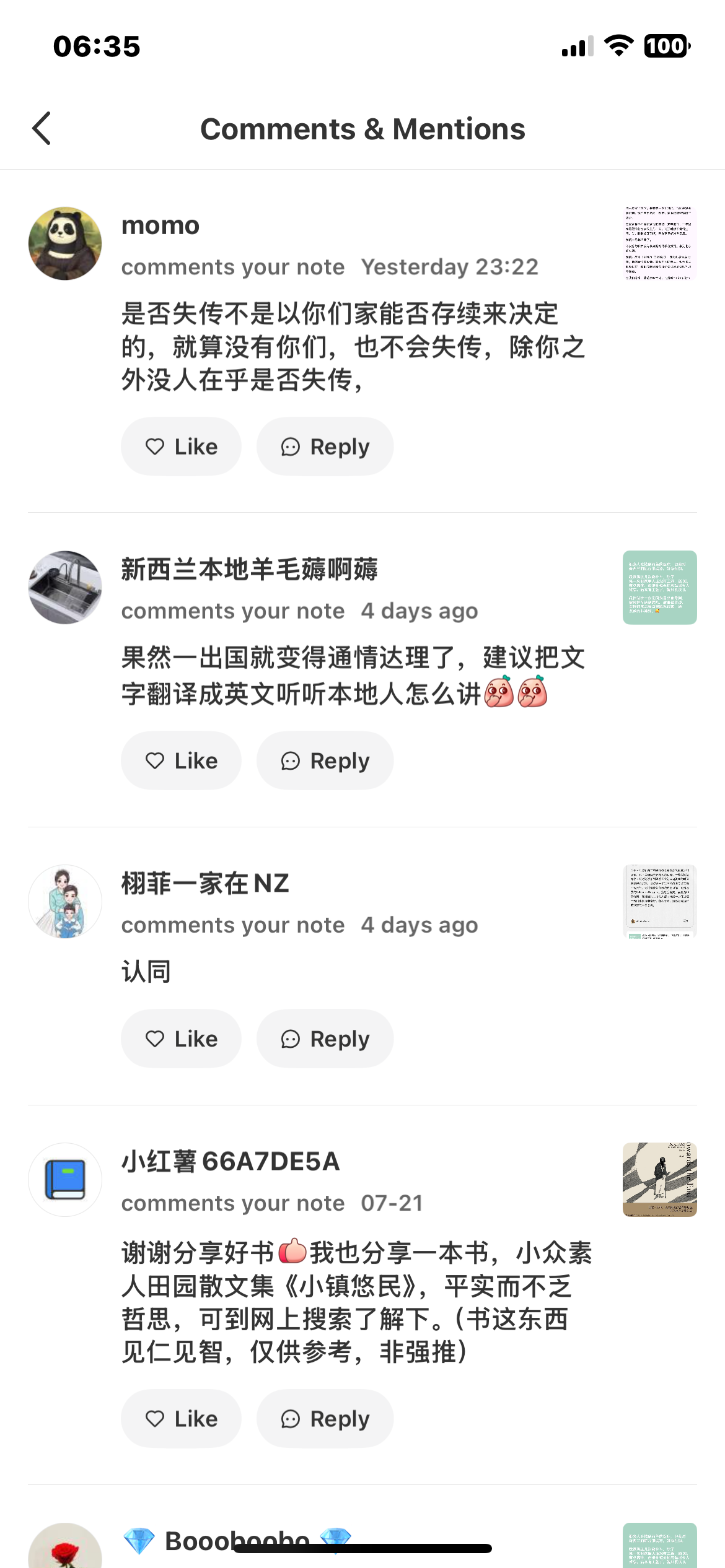Reply to 新西兰本地羊毛薅啊薅's comment
The height and width of the screenshot is (1568, 725).
[325, 760]
